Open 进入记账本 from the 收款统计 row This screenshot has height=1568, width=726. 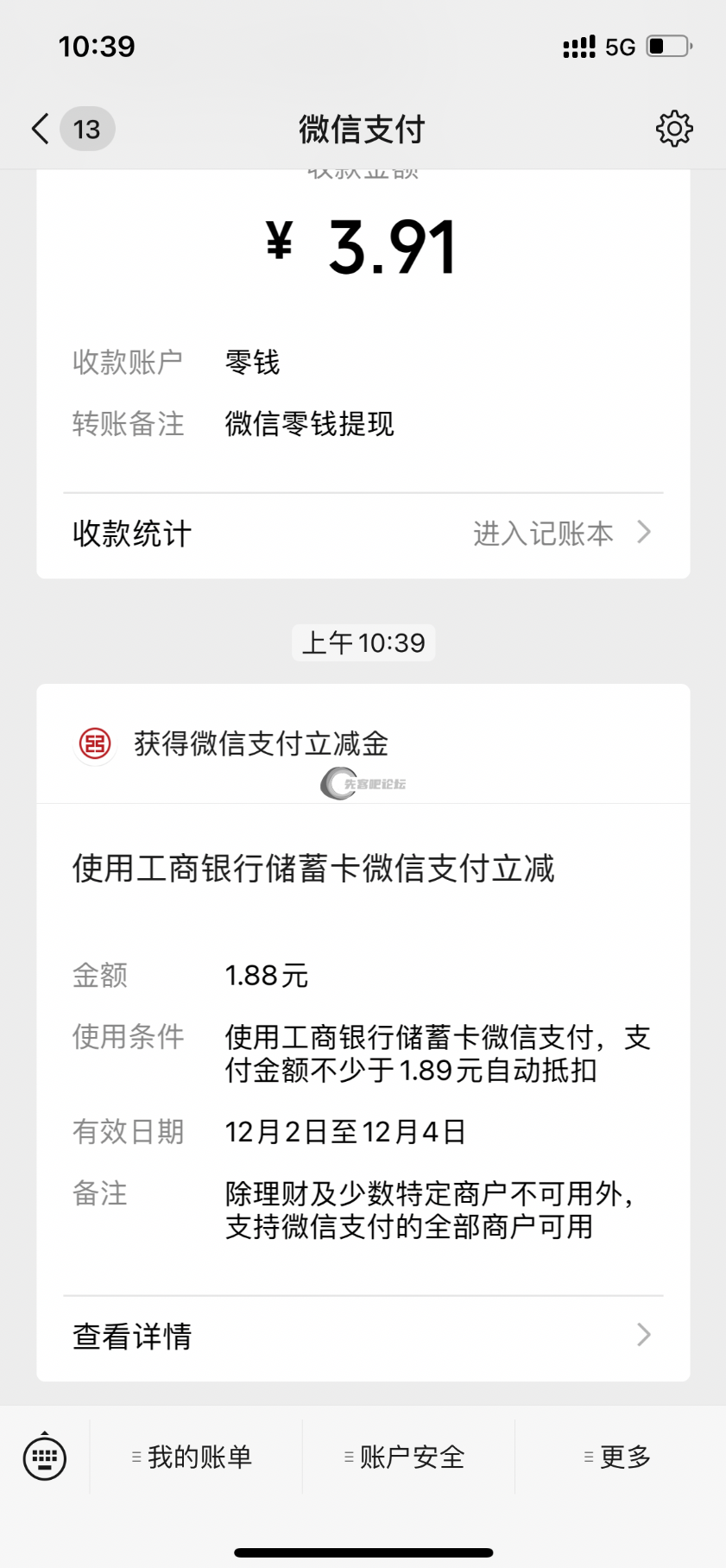(559, 534)
